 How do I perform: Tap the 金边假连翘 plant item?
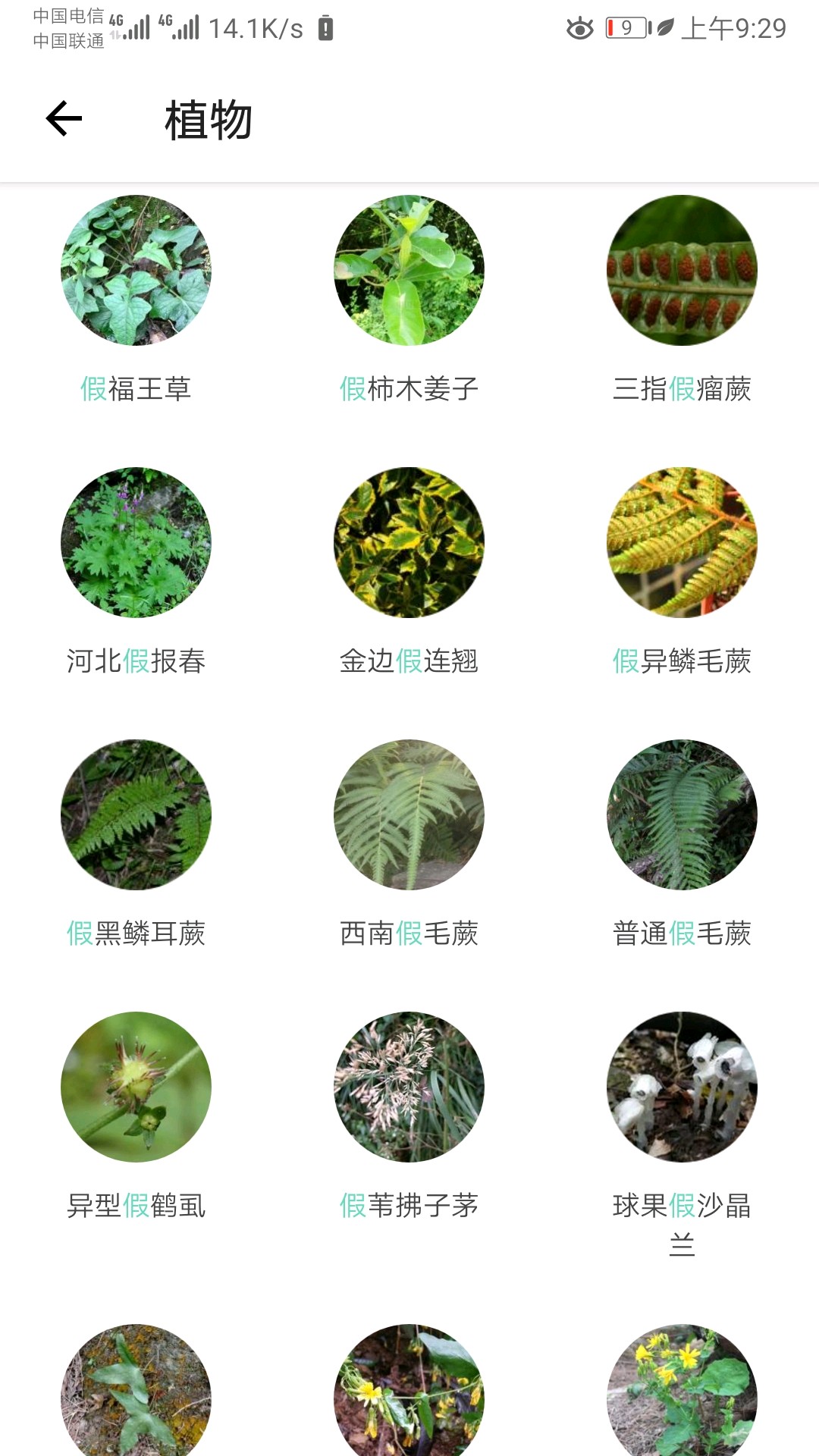click(x=409, y=543)
